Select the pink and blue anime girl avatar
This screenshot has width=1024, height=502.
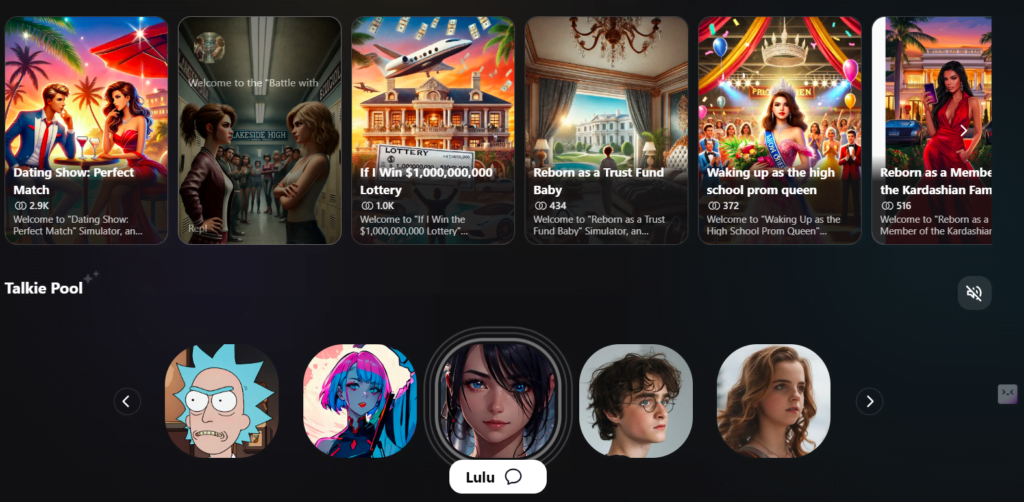coord(360,401)
